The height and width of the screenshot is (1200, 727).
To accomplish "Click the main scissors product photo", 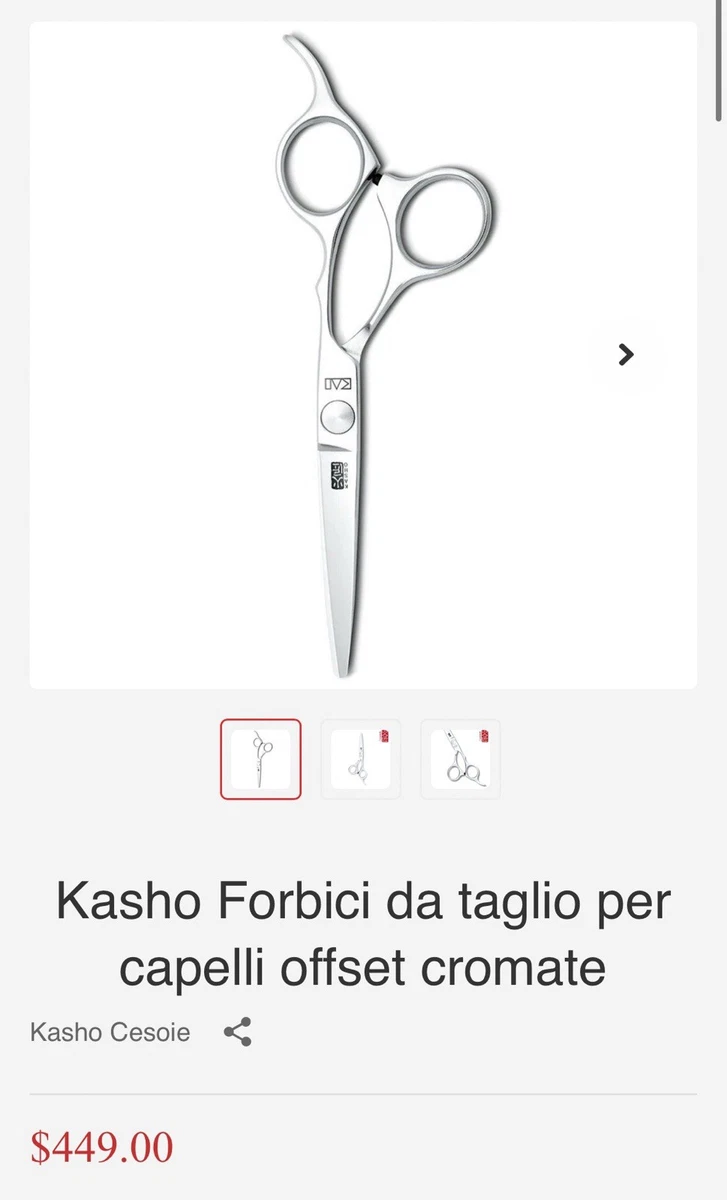I will coord(363,355).
